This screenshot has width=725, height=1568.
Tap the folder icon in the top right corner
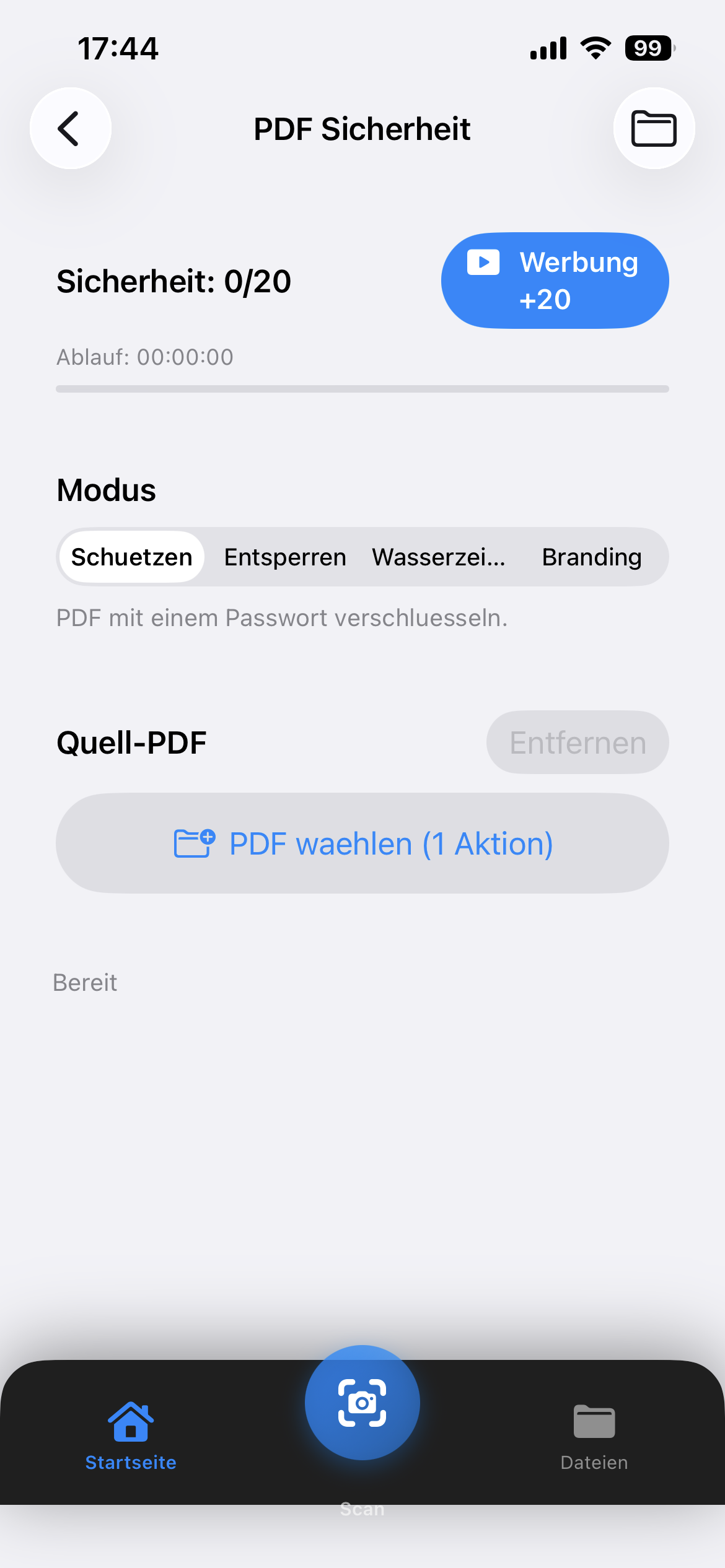(x=654, y=128)
